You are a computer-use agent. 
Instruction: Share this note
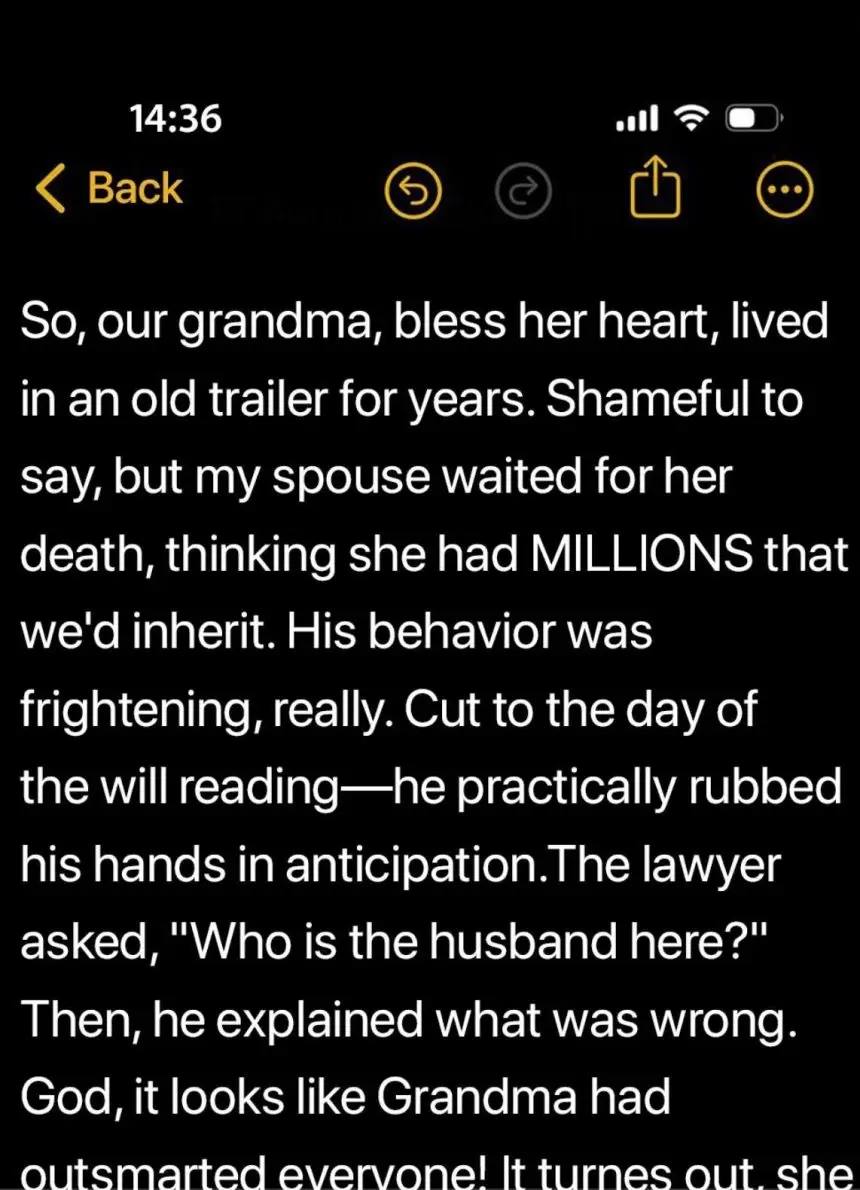pos(656,190)
